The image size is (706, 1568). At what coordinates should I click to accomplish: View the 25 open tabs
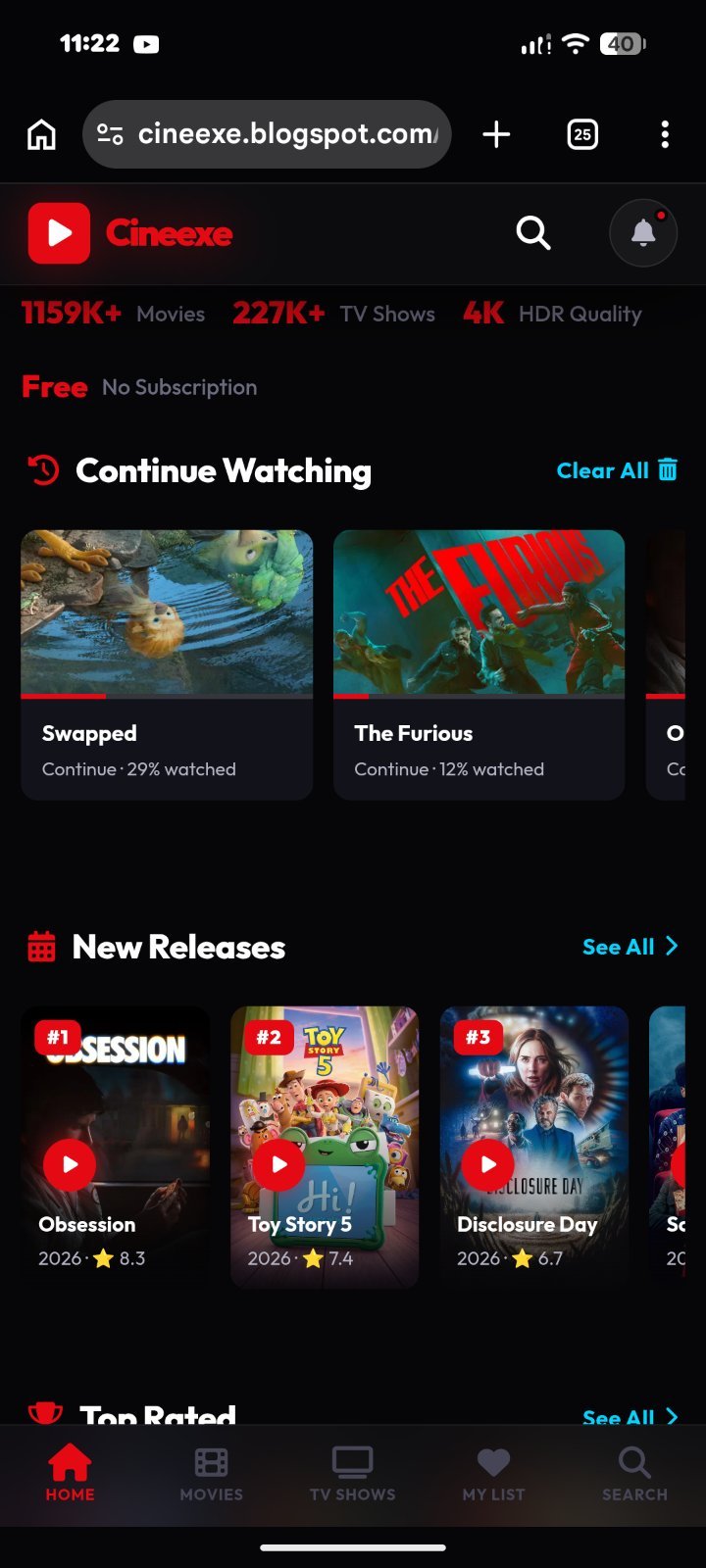point(582,134)
